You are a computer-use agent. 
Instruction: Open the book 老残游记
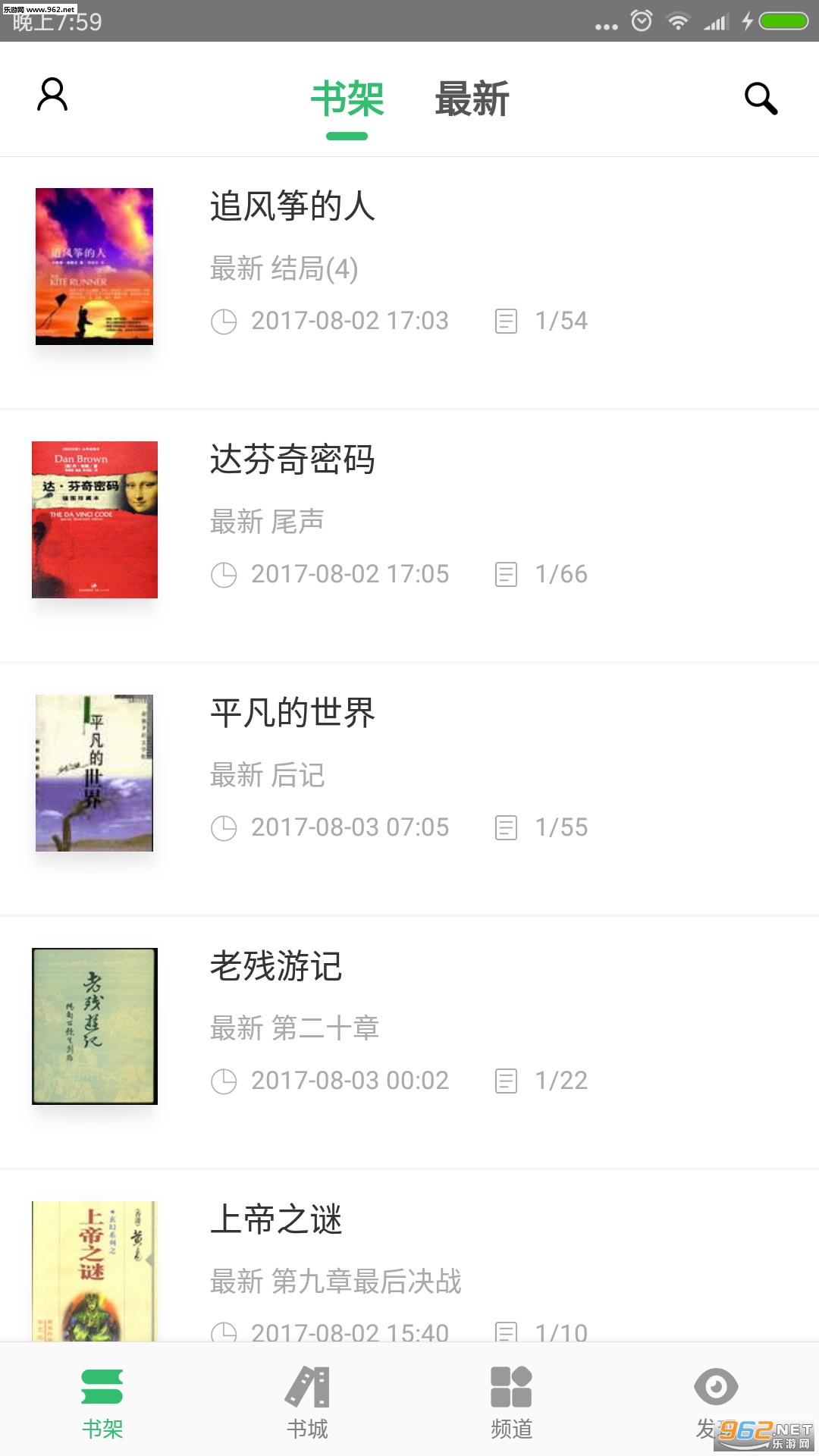click(276, 966)
